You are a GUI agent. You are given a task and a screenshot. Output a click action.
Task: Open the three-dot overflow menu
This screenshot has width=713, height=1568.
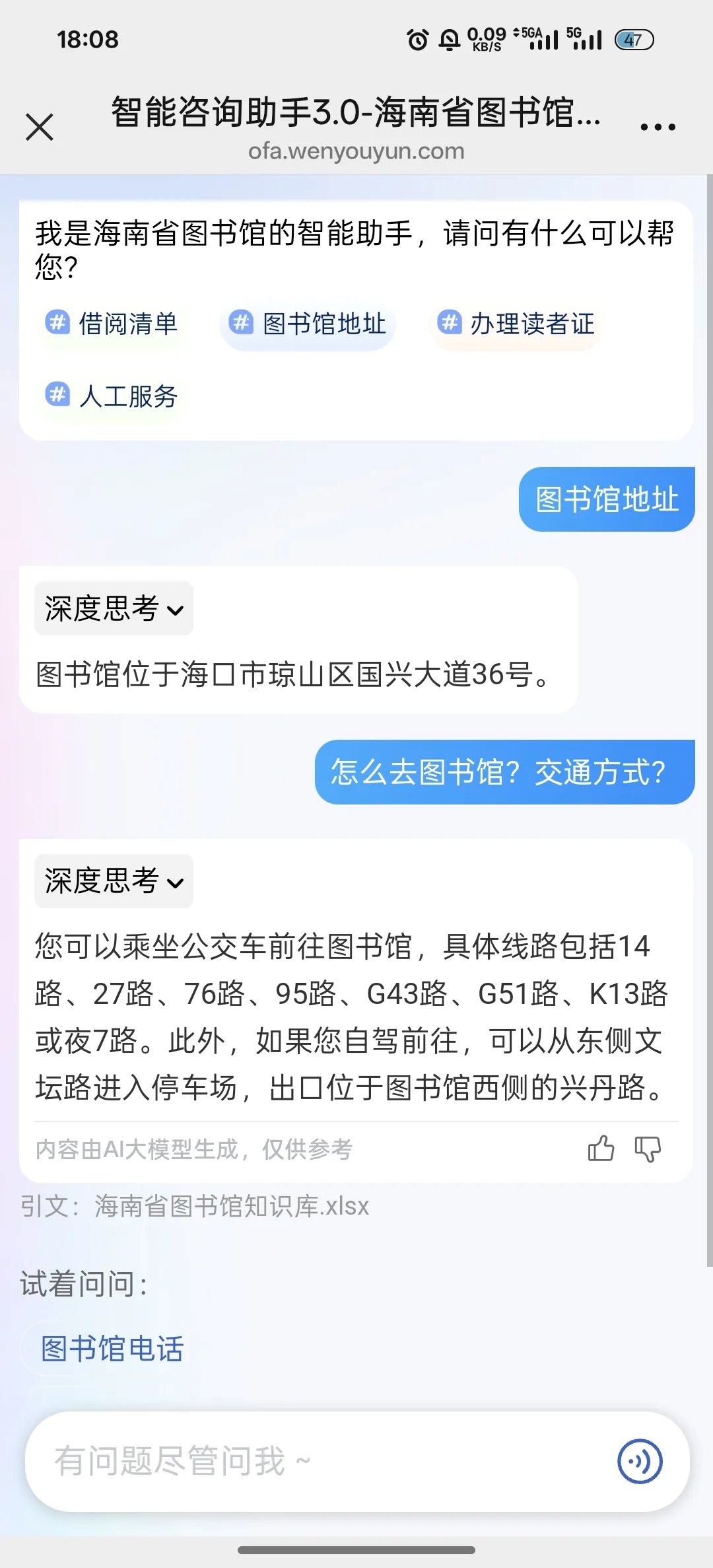point(658,127)
